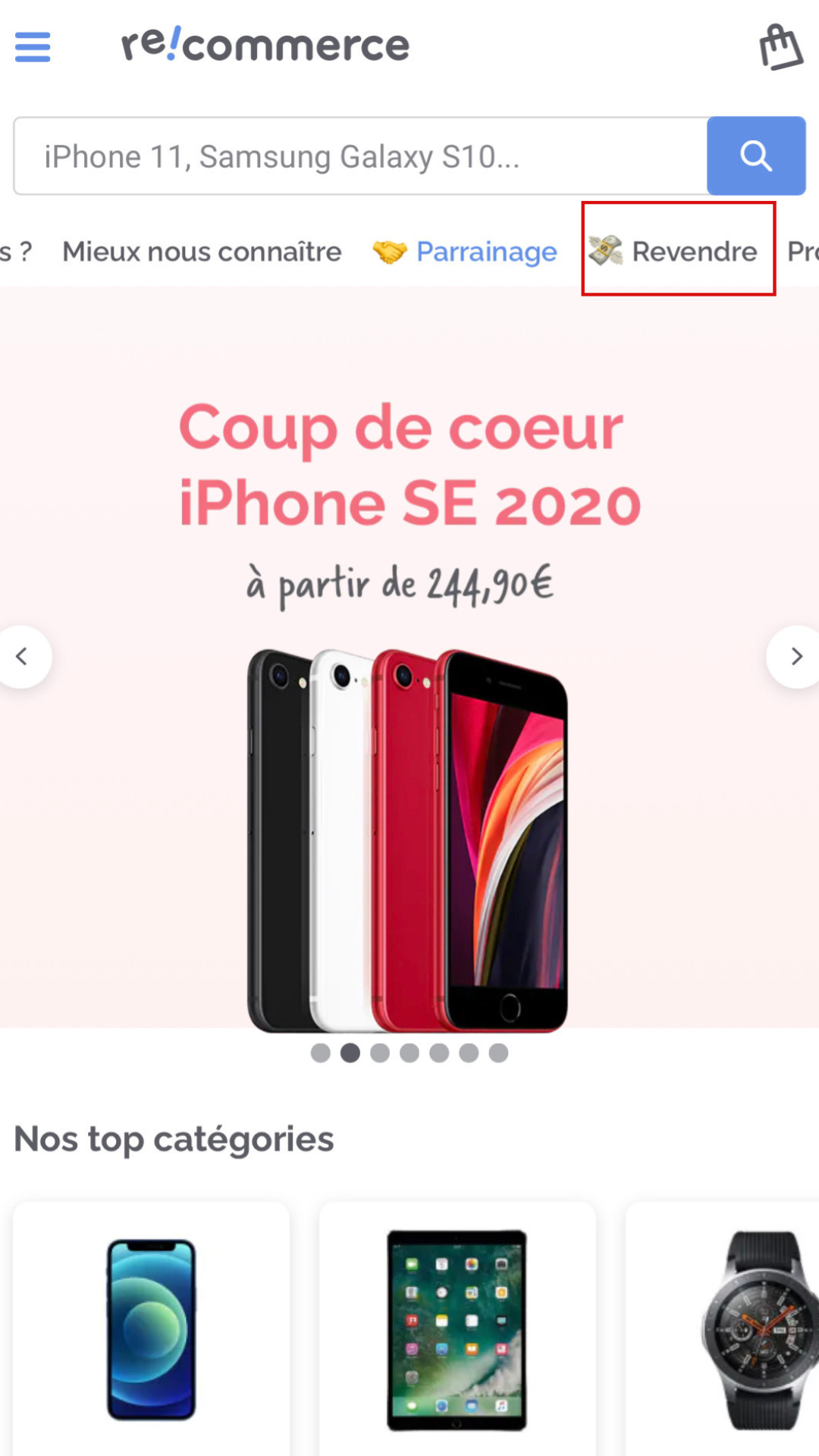Open the iPhone SE 2020 banner
The width and height of the screenshot is (819, 1456).
click(409, 657)
